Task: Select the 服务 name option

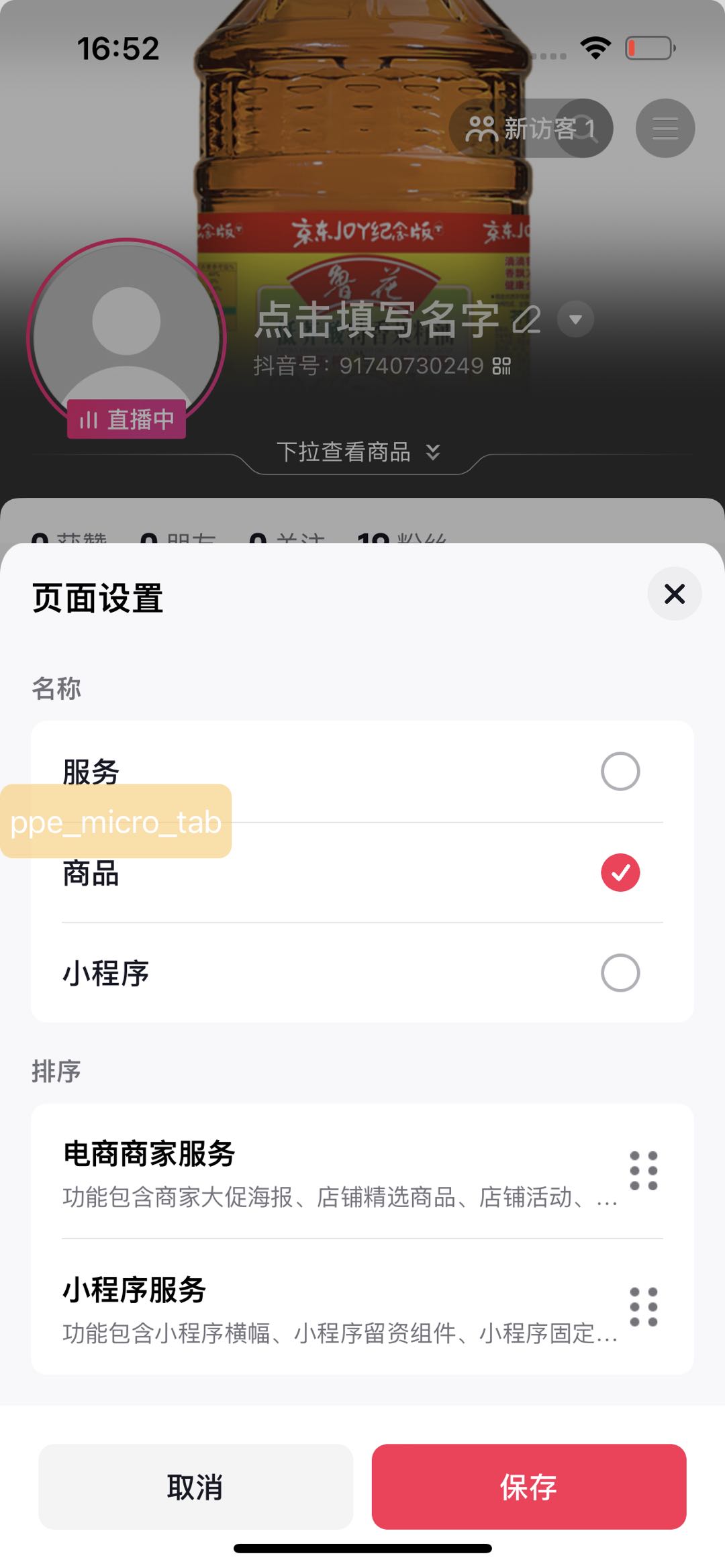Action: point(620,772)
